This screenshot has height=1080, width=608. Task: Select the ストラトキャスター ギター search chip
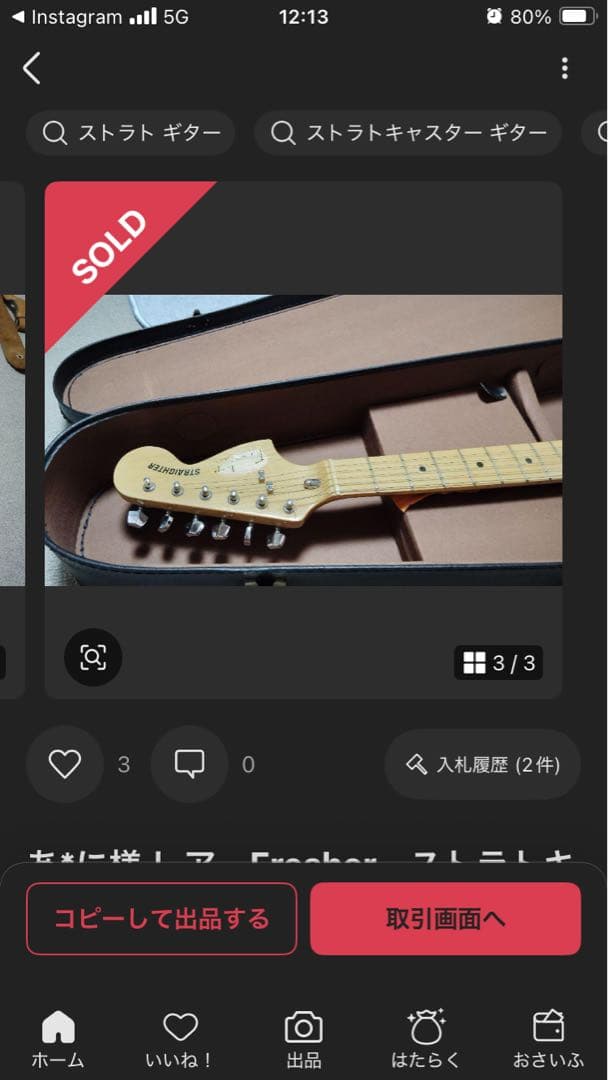click(x=408, y=133)
